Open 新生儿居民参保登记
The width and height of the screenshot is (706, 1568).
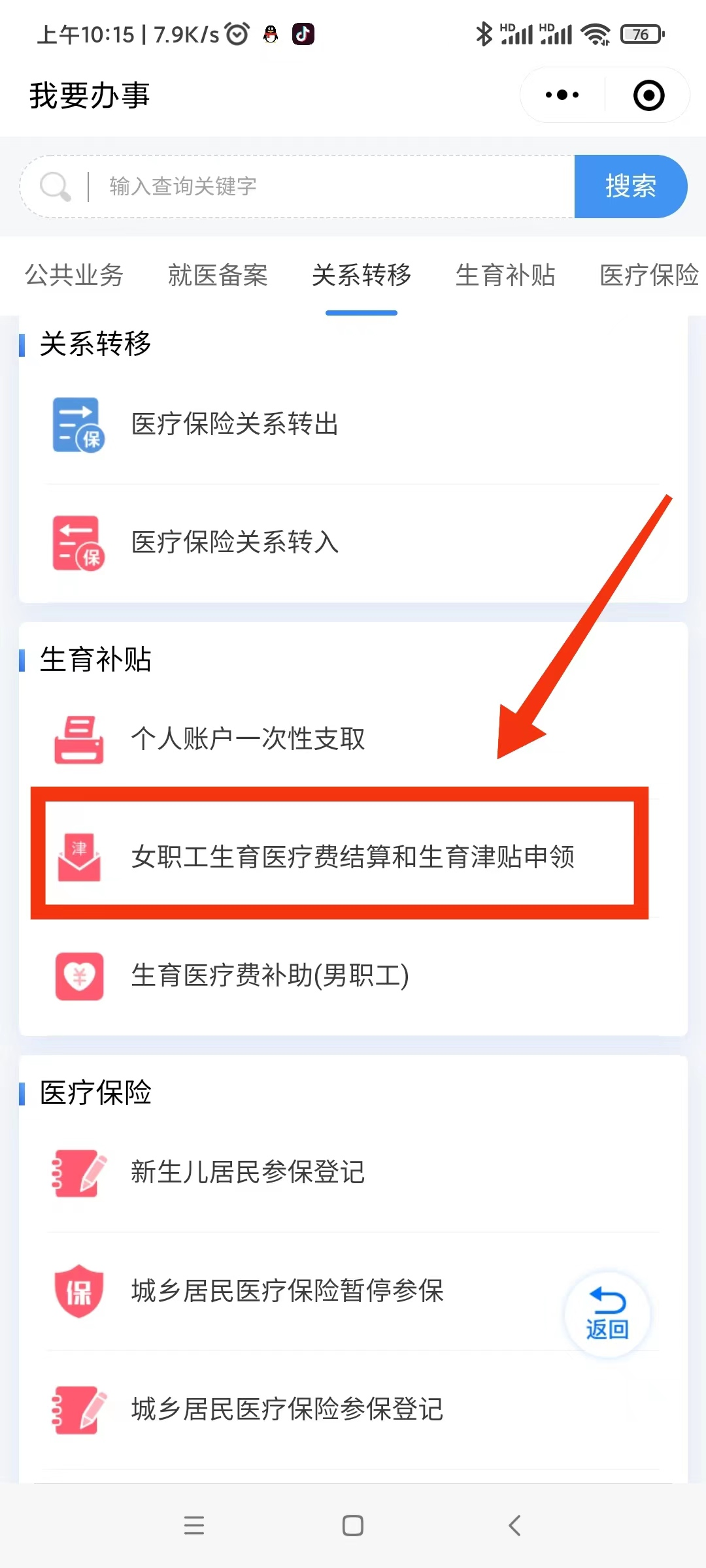click(248, 1172)
